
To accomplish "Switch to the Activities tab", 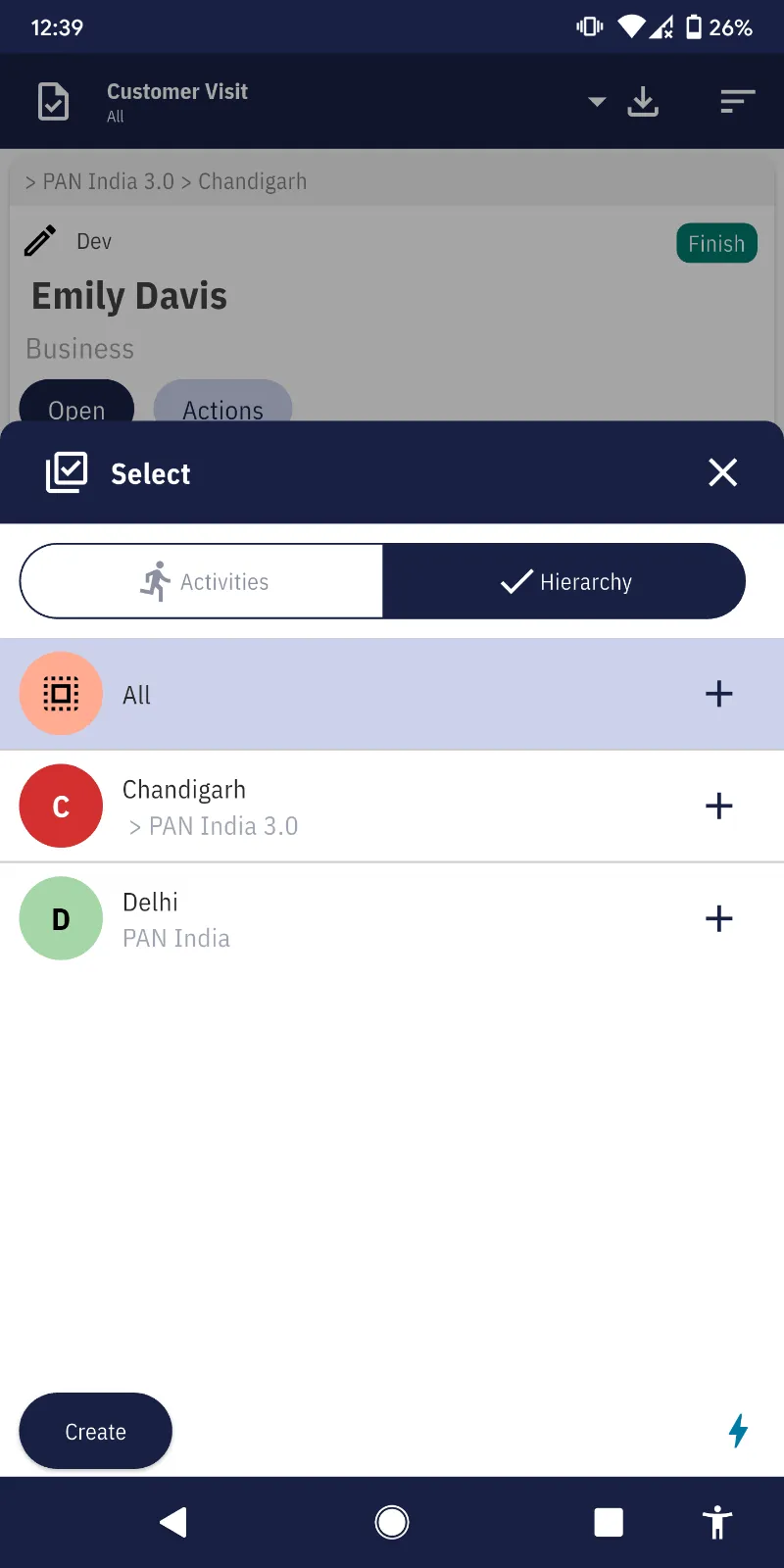I will [202, 581].
